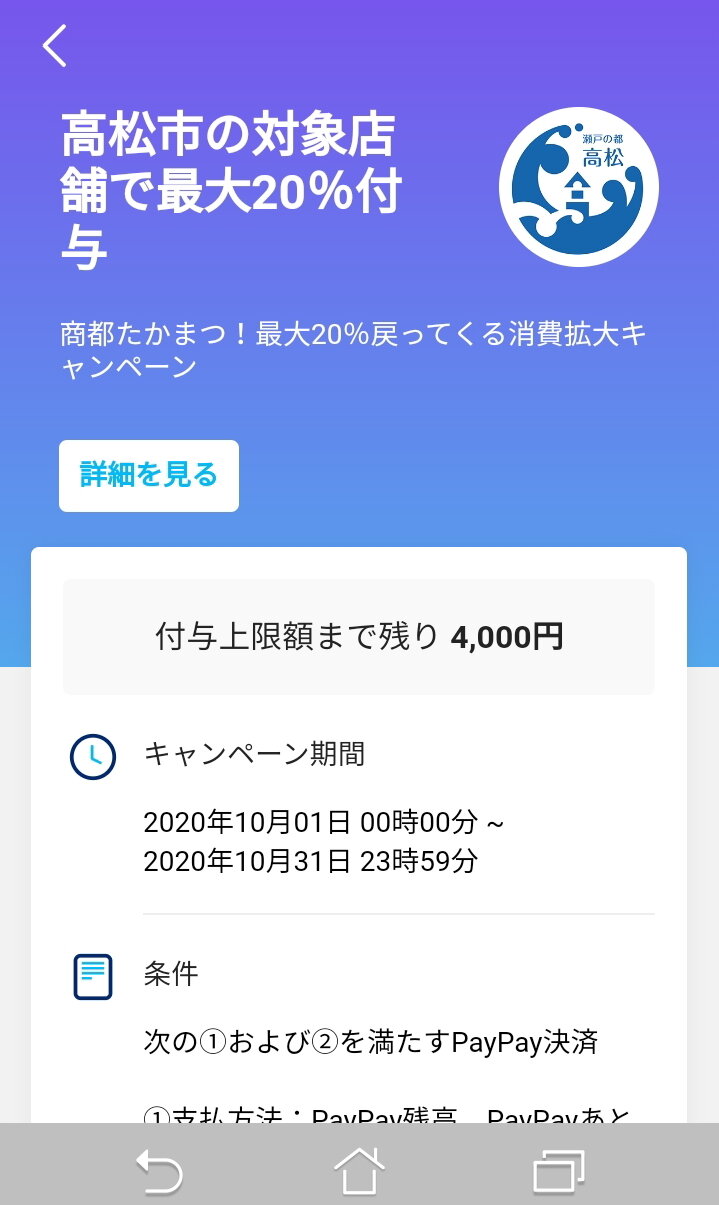This screenshot has height=1205, width=719.
Task: Tap the 詳細を見る button
Action: pos(149,476)
